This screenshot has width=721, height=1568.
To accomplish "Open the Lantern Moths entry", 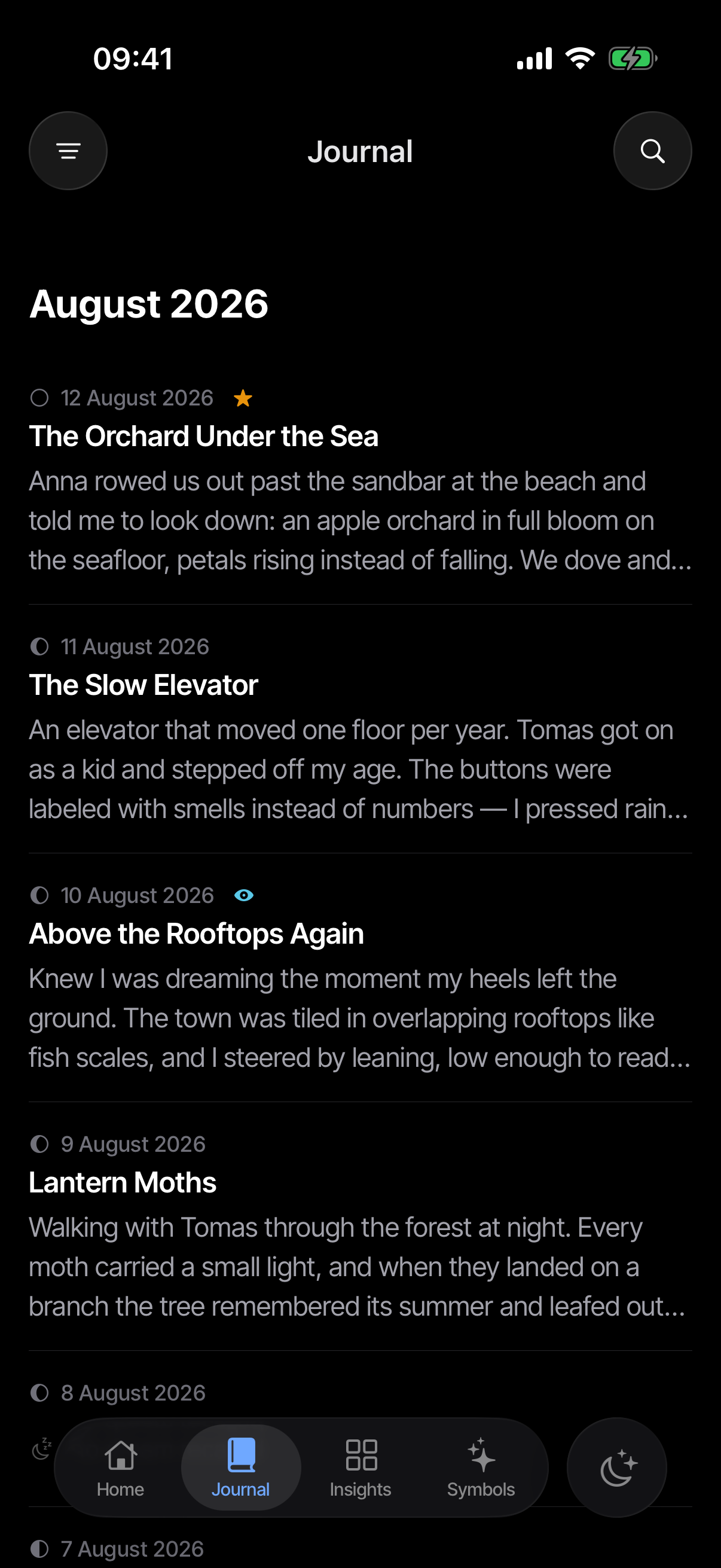I will click(360, 1227).
